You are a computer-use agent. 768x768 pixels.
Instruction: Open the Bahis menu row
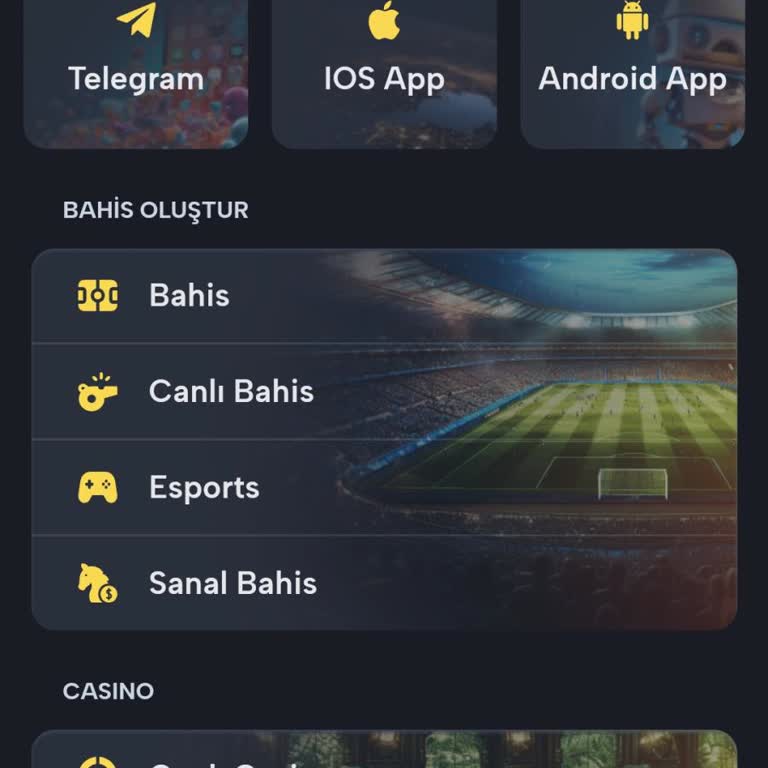384,296
